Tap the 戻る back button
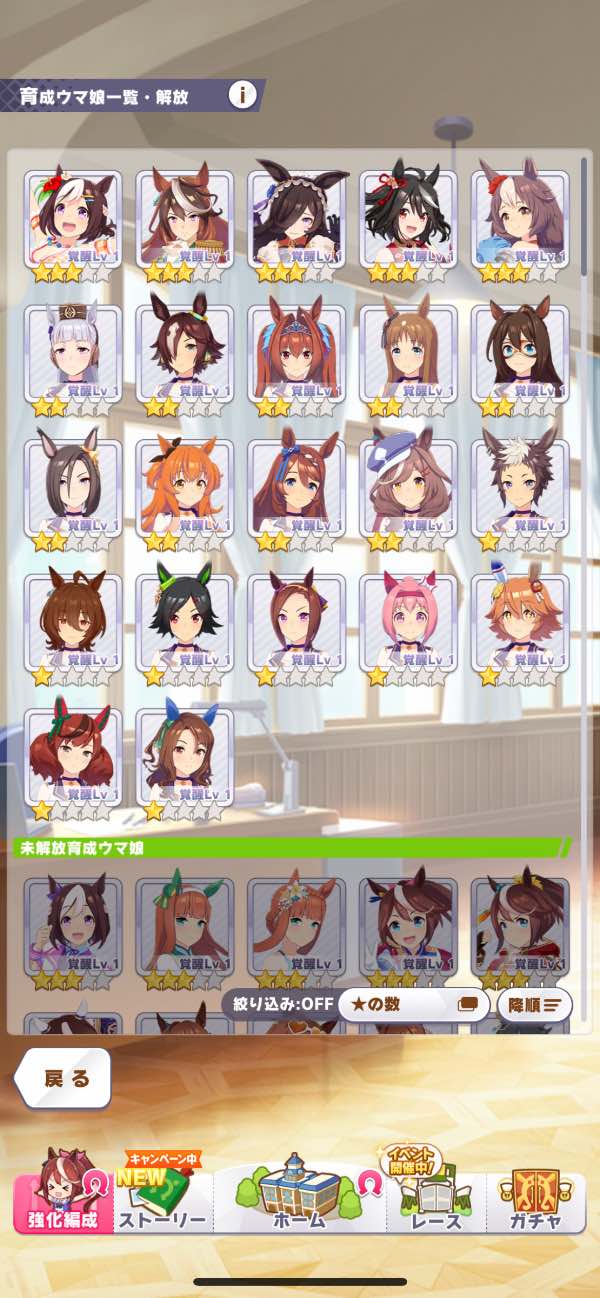This screenshot has width=600, height=1298. tap(64, 1079)
